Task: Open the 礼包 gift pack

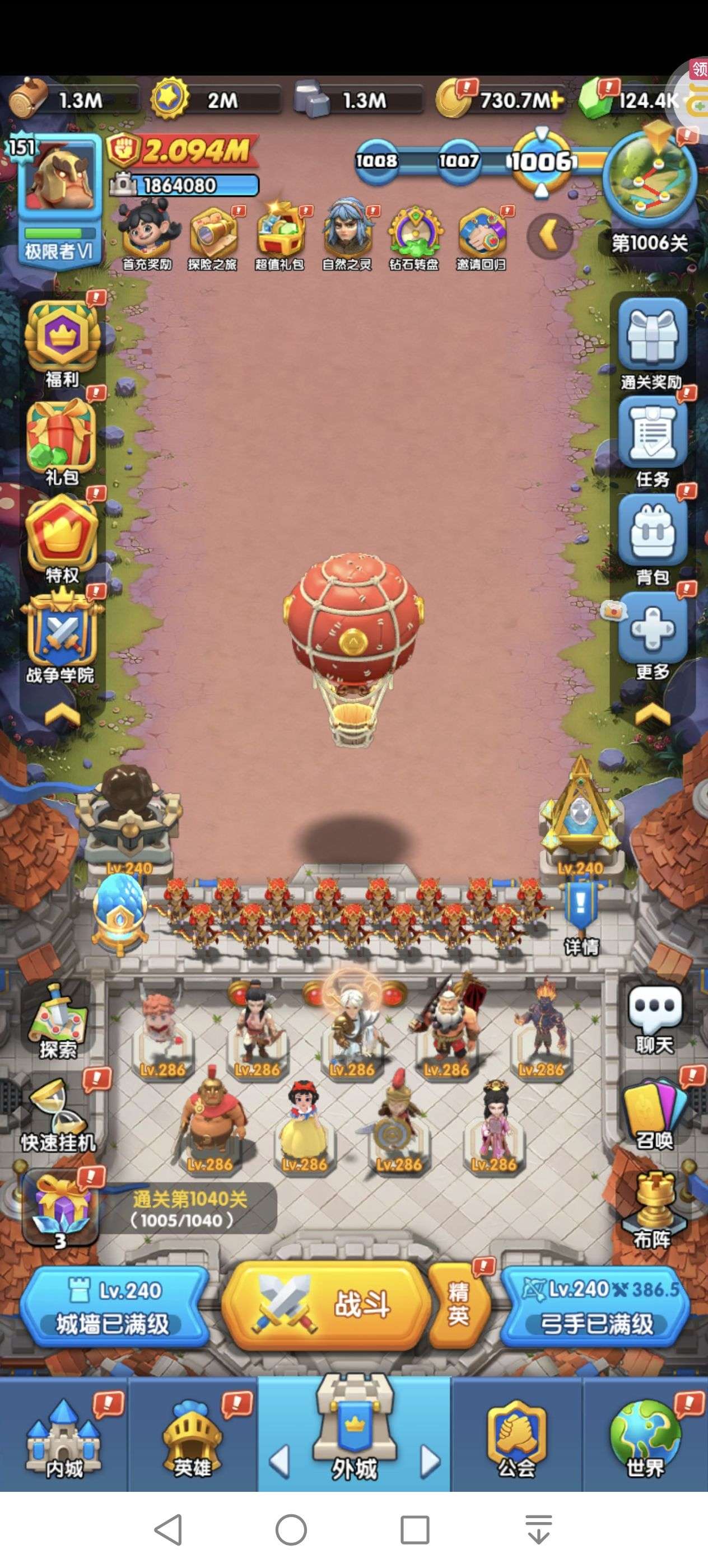Action: pos(62,442)
